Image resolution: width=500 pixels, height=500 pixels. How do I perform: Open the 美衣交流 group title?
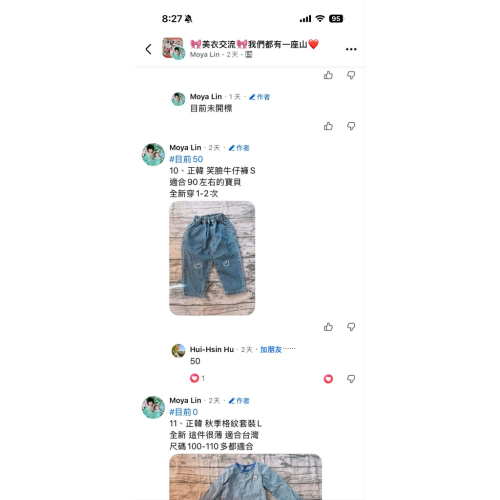(x=254, y=44)
